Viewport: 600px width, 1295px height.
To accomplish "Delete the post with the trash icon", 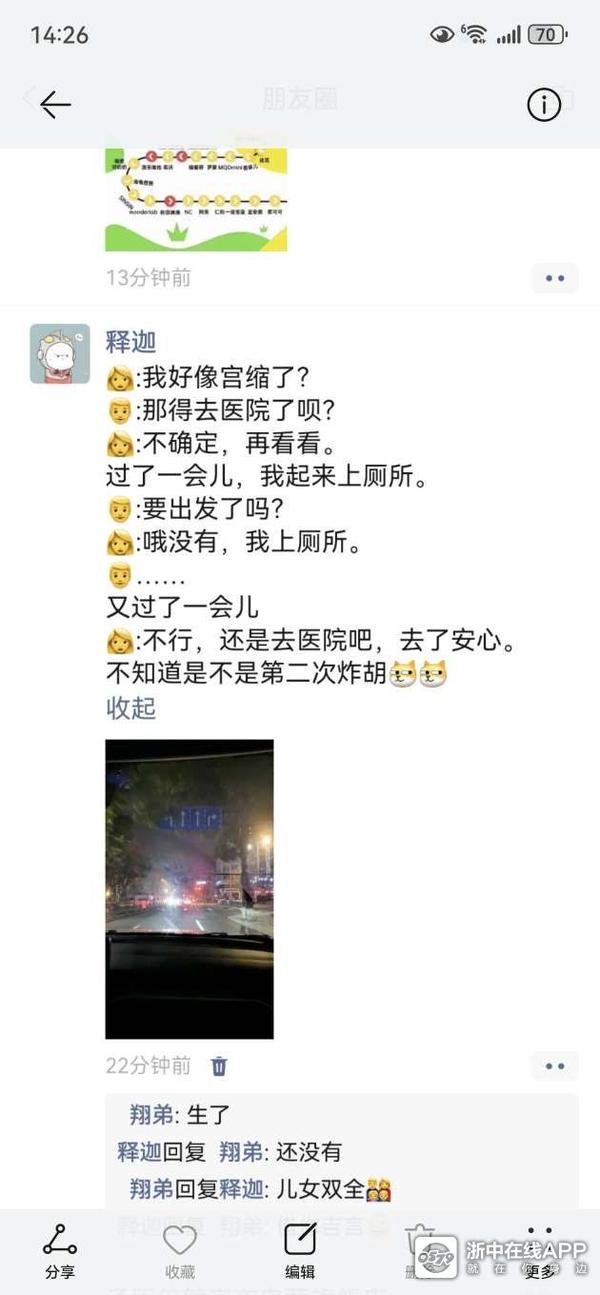I will [x=219, y=1066].
